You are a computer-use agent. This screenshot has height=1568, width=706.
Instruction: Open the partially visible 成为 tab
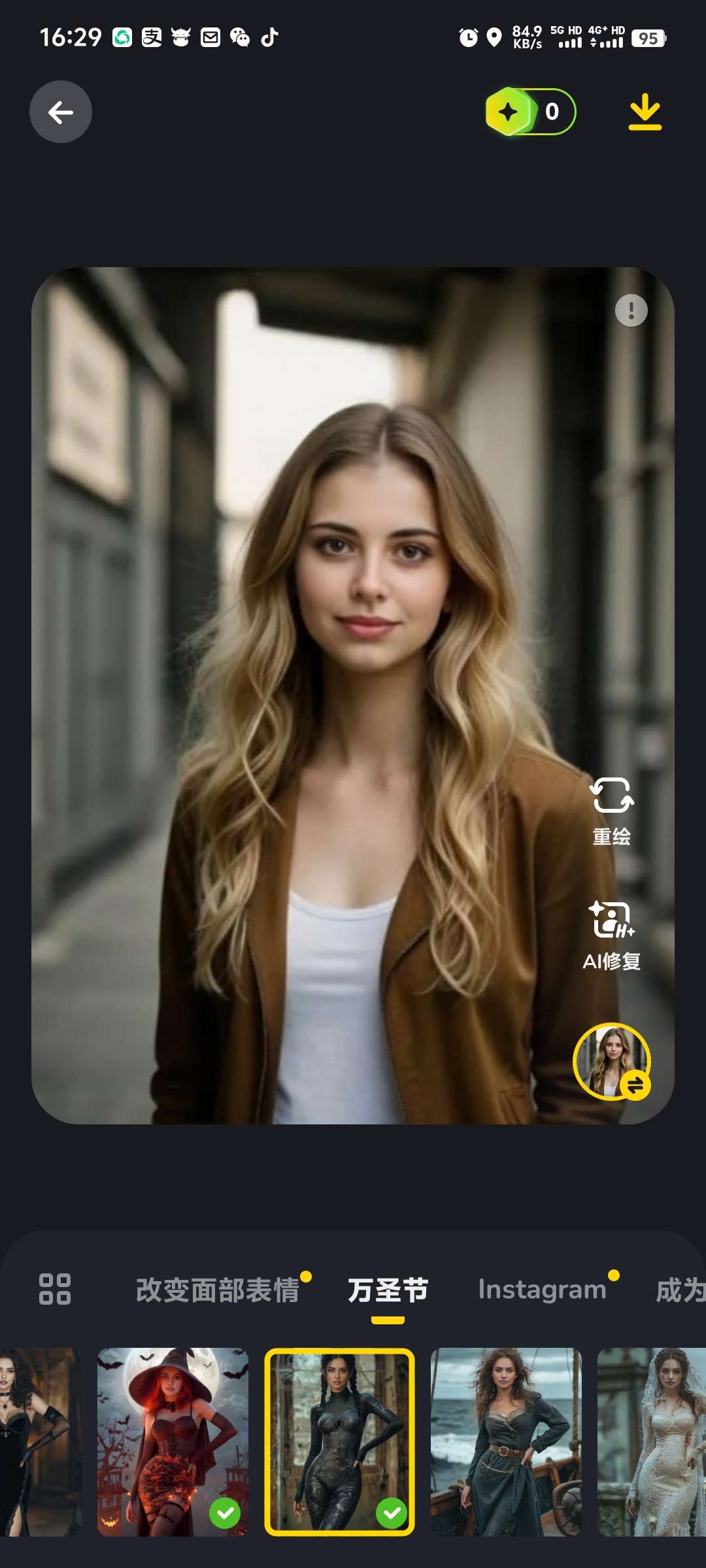coord(680,1290)
